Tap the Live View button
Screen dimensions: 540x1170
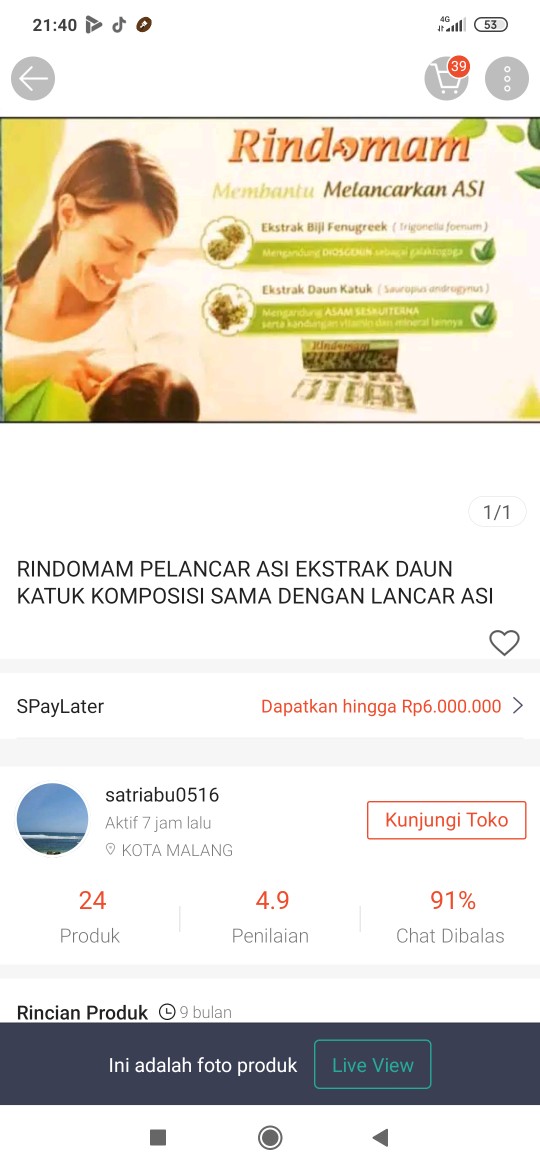(x=373, y=1064)
